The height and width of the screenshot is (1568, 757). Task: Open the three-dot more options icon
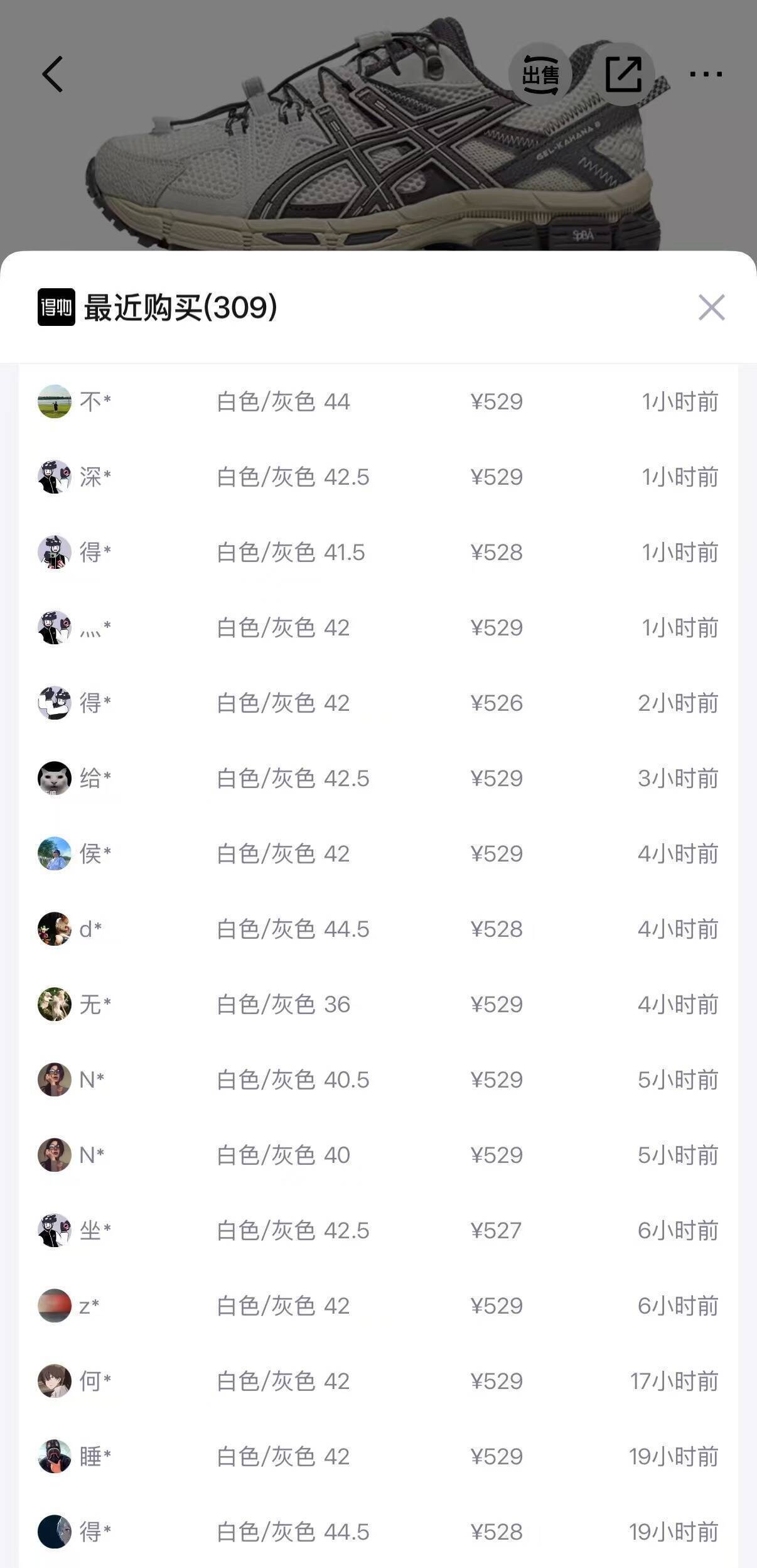point(706,73)
